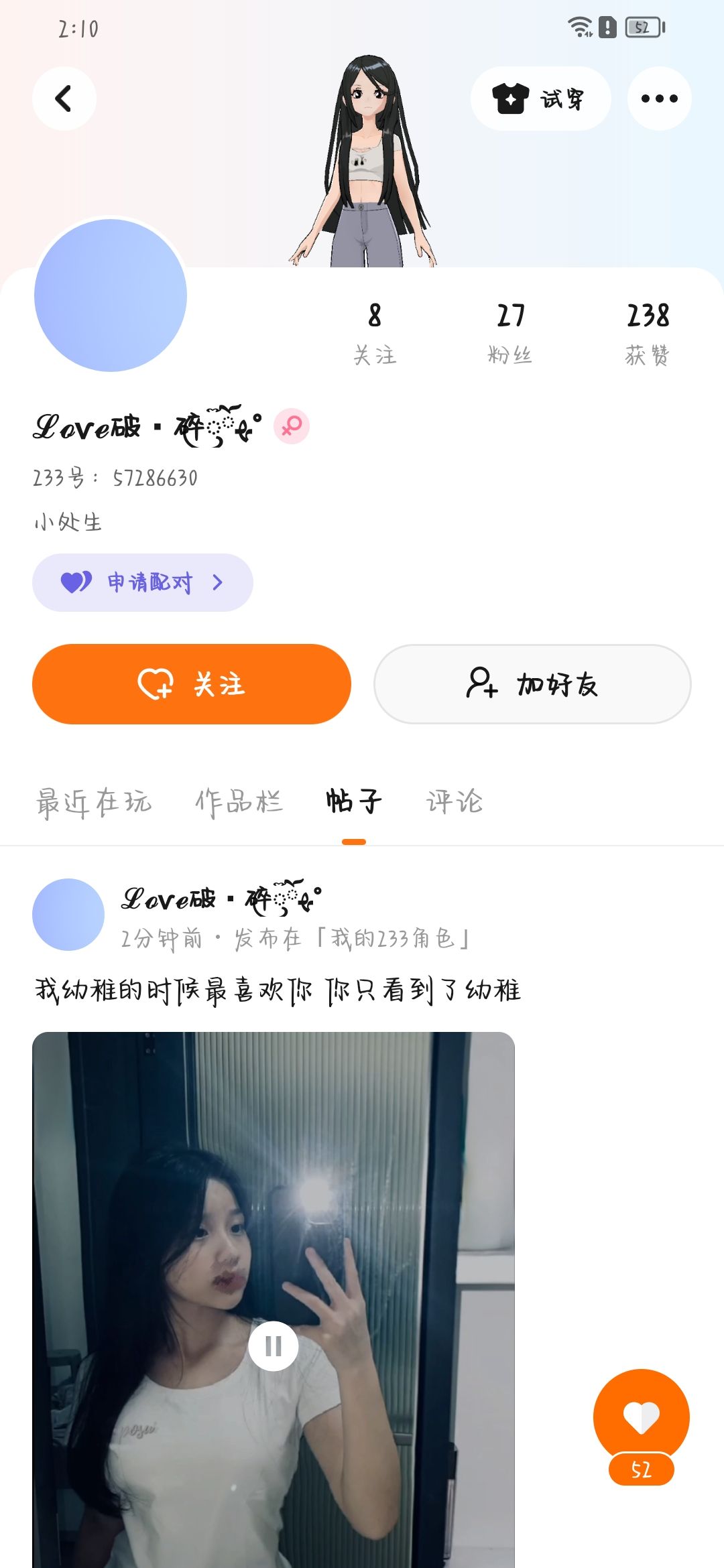Open the post text starting with 我幼稚的时候
The height and width of the screenshot is (1568, 724).
coord(278,990)
